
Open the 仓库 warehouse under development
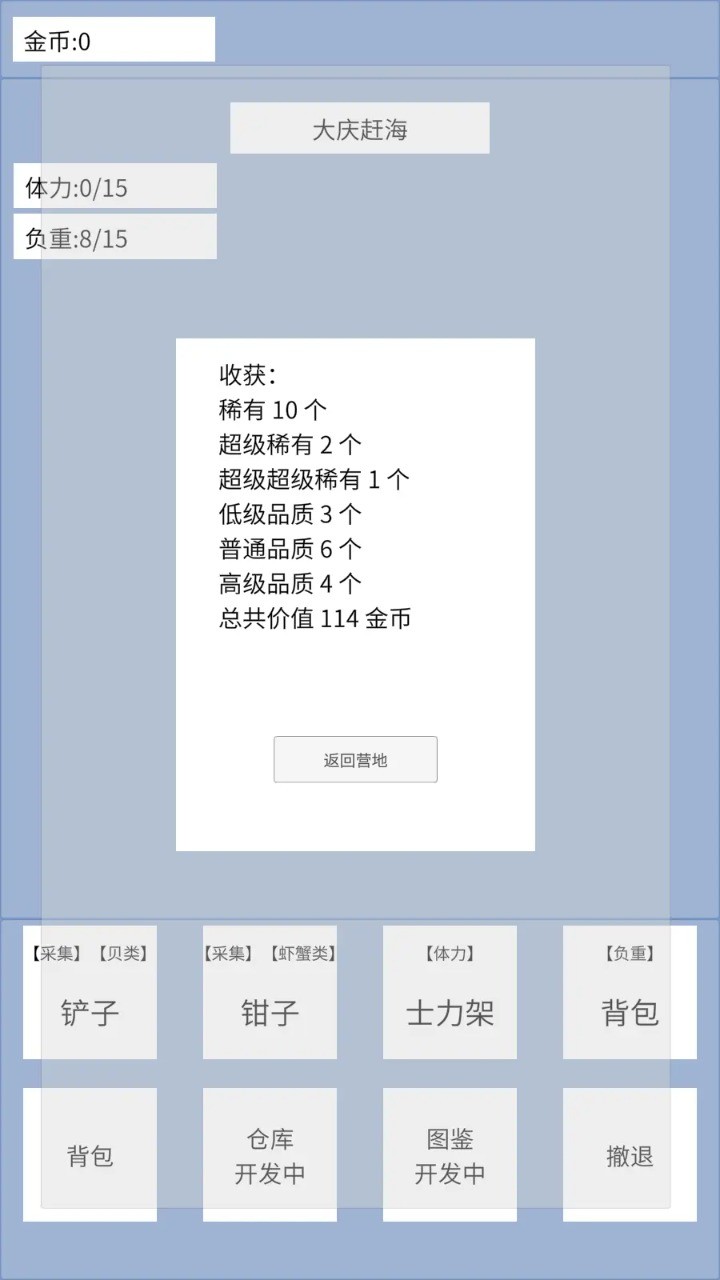(x=270, y=1155)
